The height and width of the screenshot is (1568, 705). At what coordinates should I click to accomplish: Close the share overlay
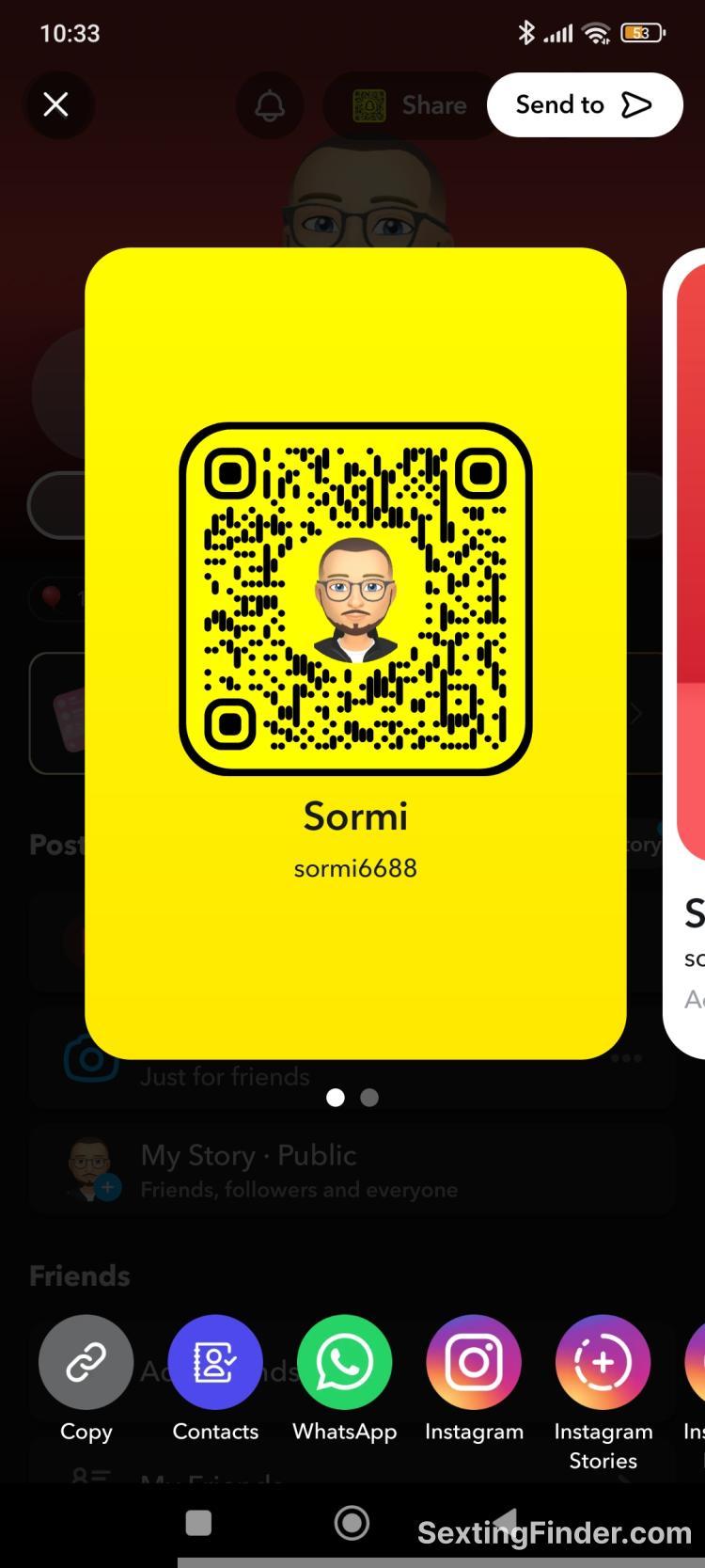[x=56, y=104]
